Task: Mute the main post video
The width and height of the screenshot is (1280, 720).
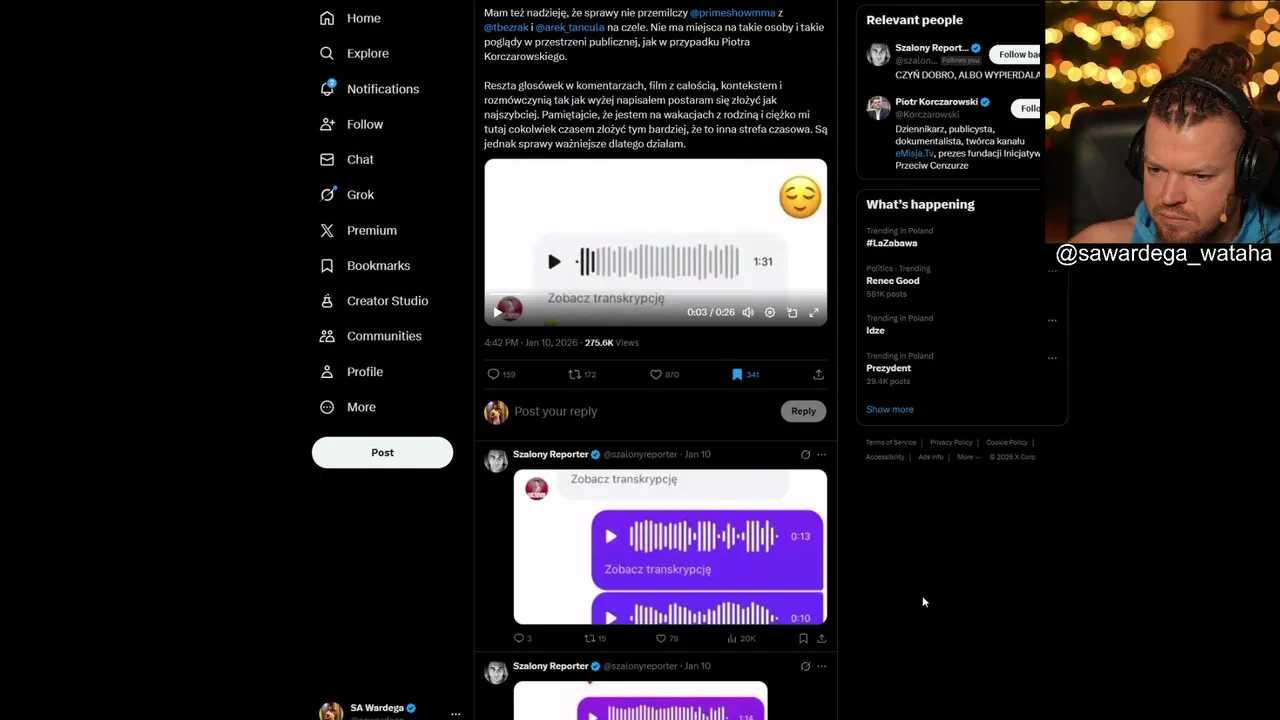Action: tap(748, 313)
